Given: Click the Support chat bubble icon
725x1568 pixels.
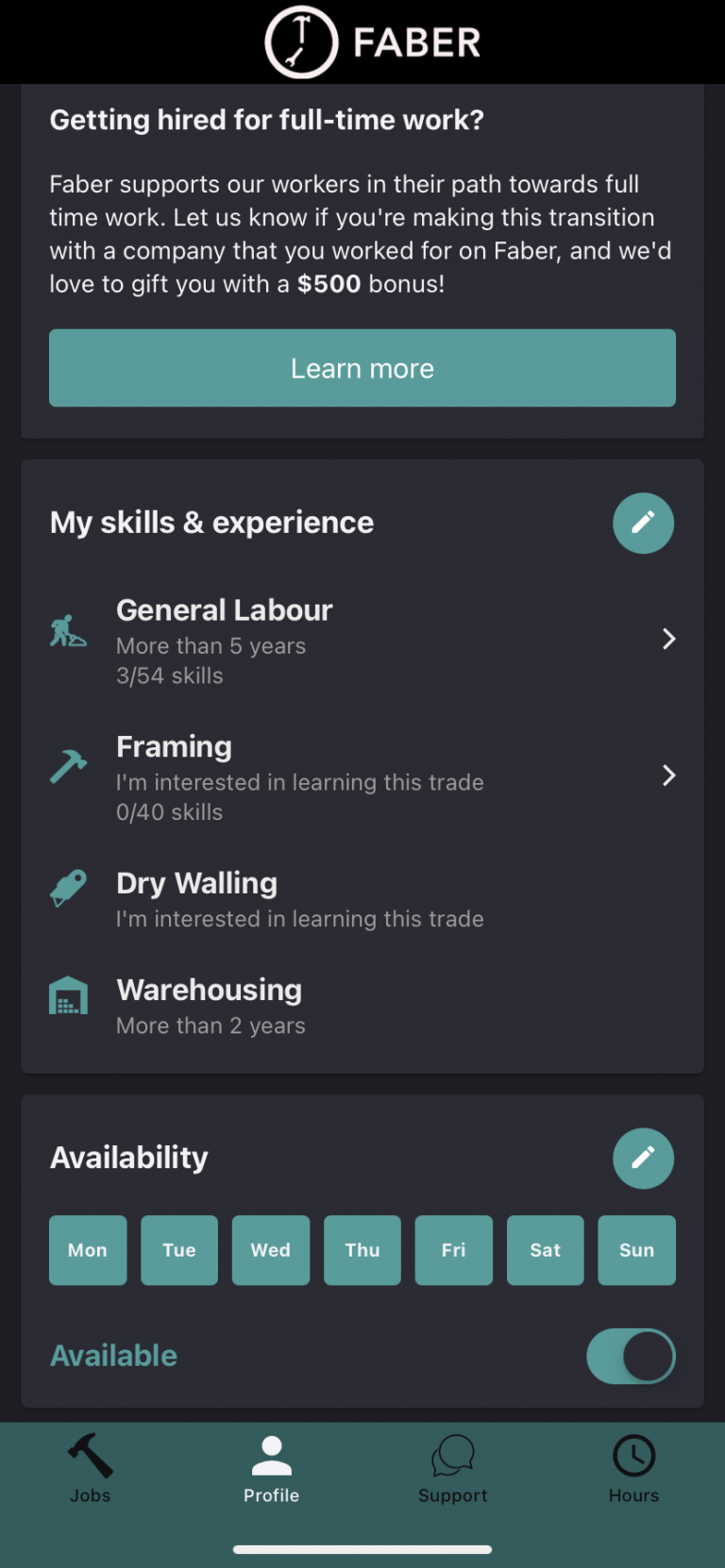Looking at the screenshot, I should pos(452,1455).
